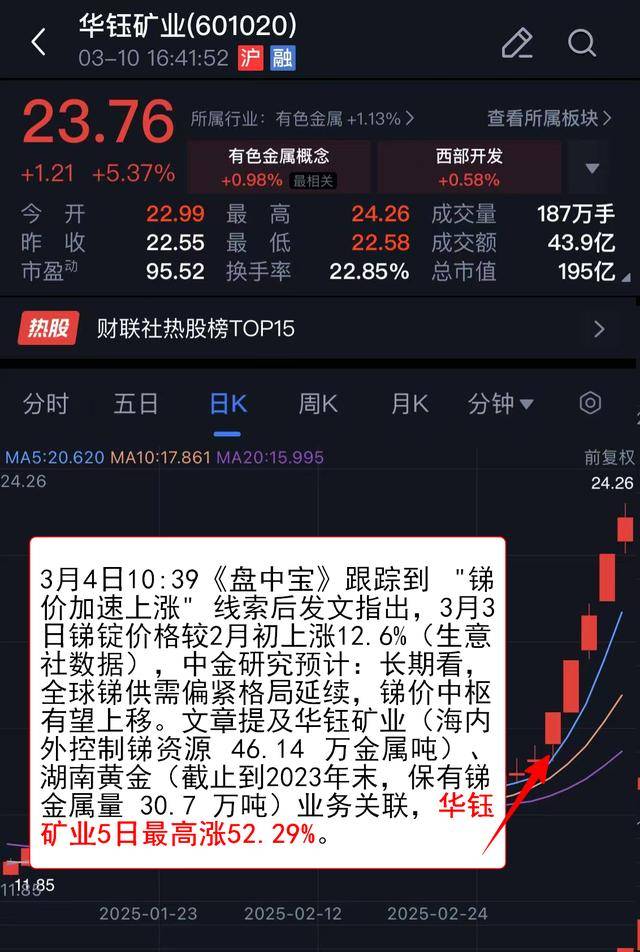
Task: Open 财联社热股榜TOP15 banner
Action: pos(319,328)
